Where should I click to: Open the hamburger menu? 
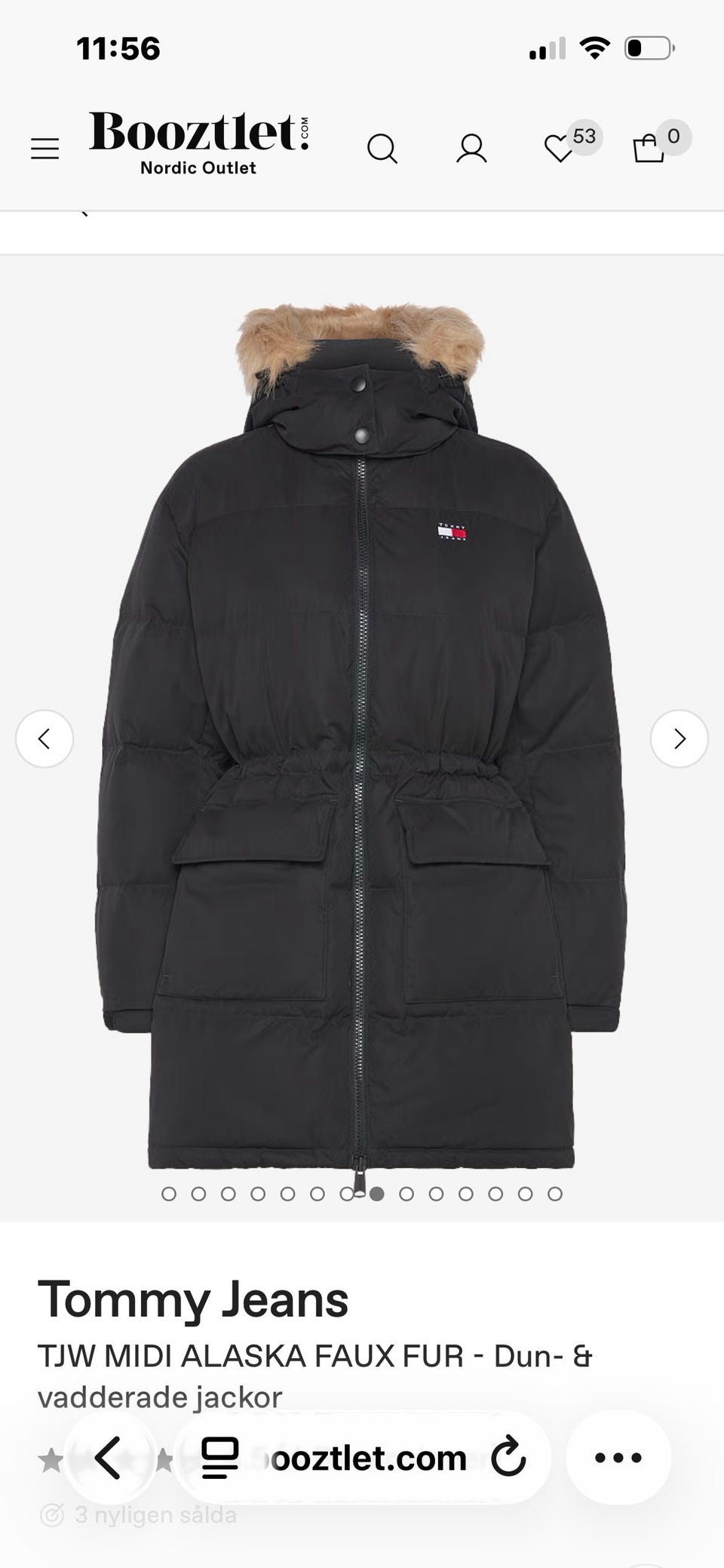[44, 149]
